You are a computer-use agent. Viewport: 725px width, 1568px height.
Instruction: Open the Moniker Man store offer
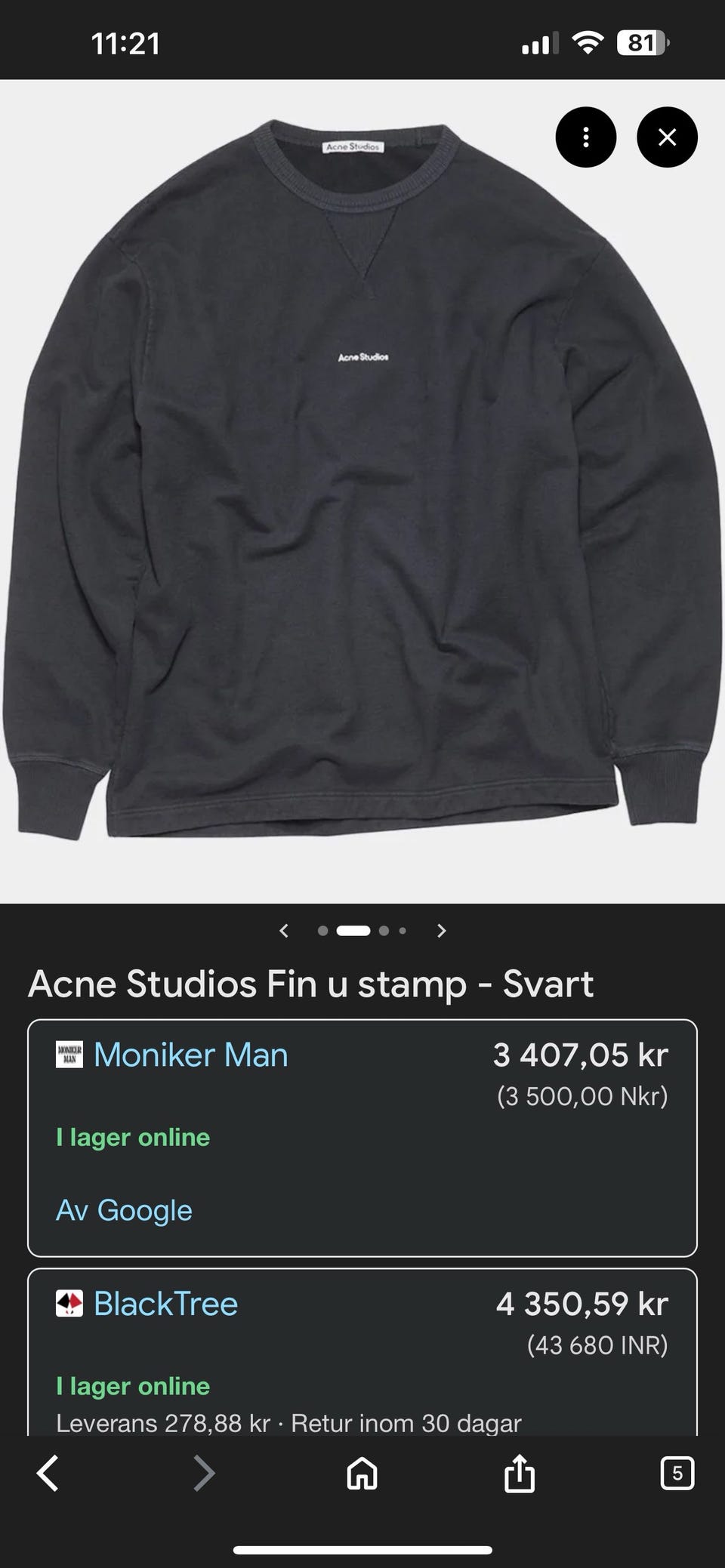click(x=191, y=1055)
